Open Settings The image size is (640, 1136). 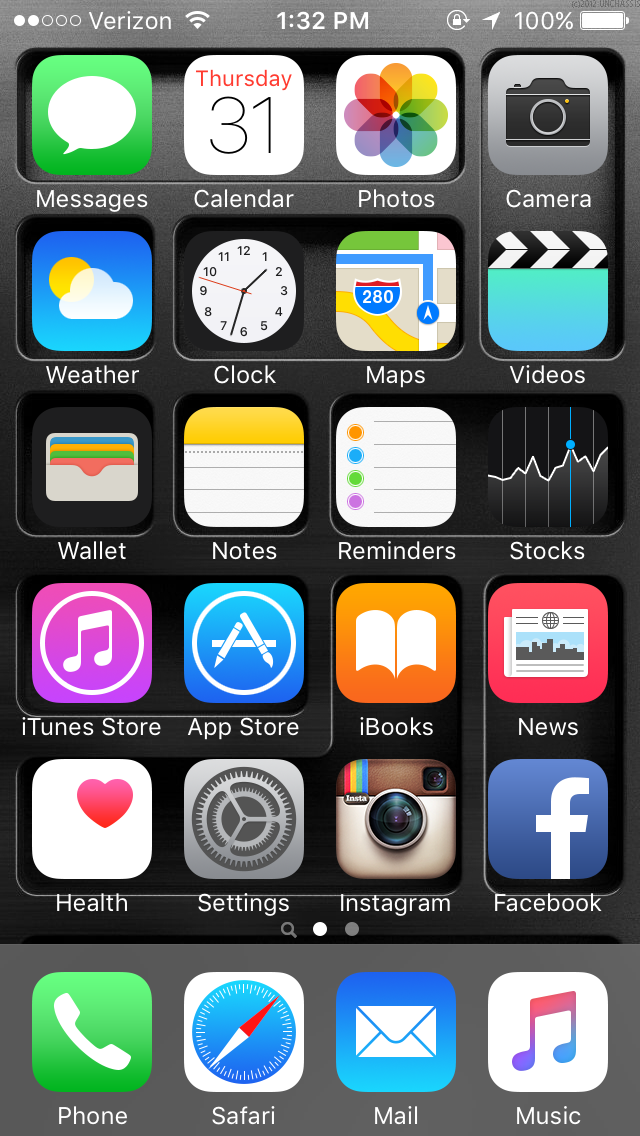pos(244,819)
